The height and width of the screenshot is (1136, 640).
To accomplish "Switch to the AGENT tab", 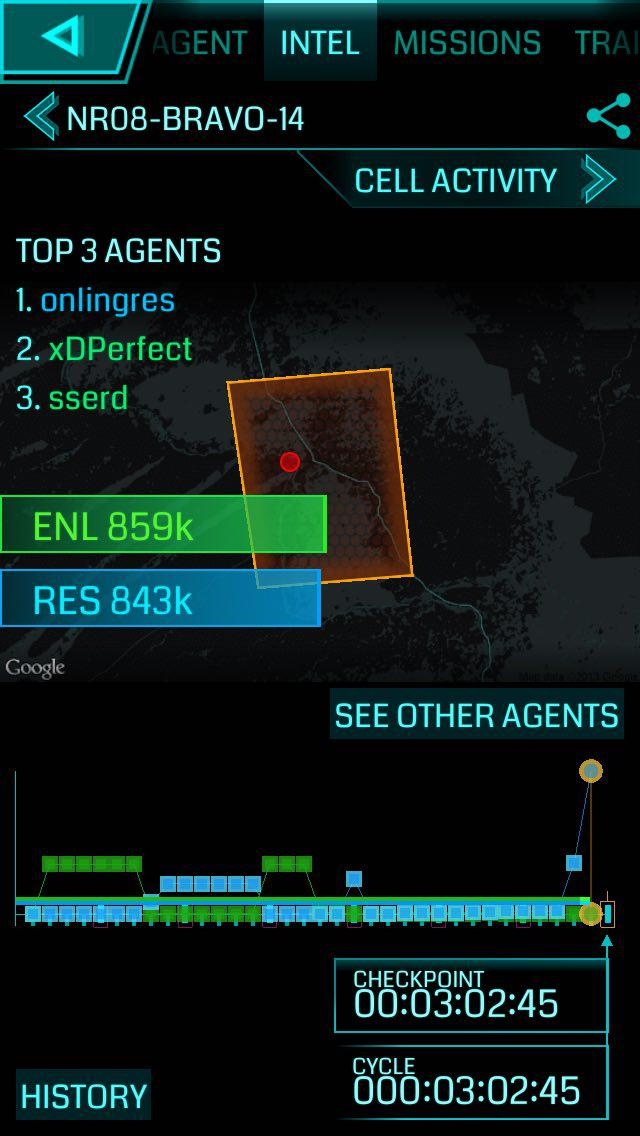I will [200, 43].
